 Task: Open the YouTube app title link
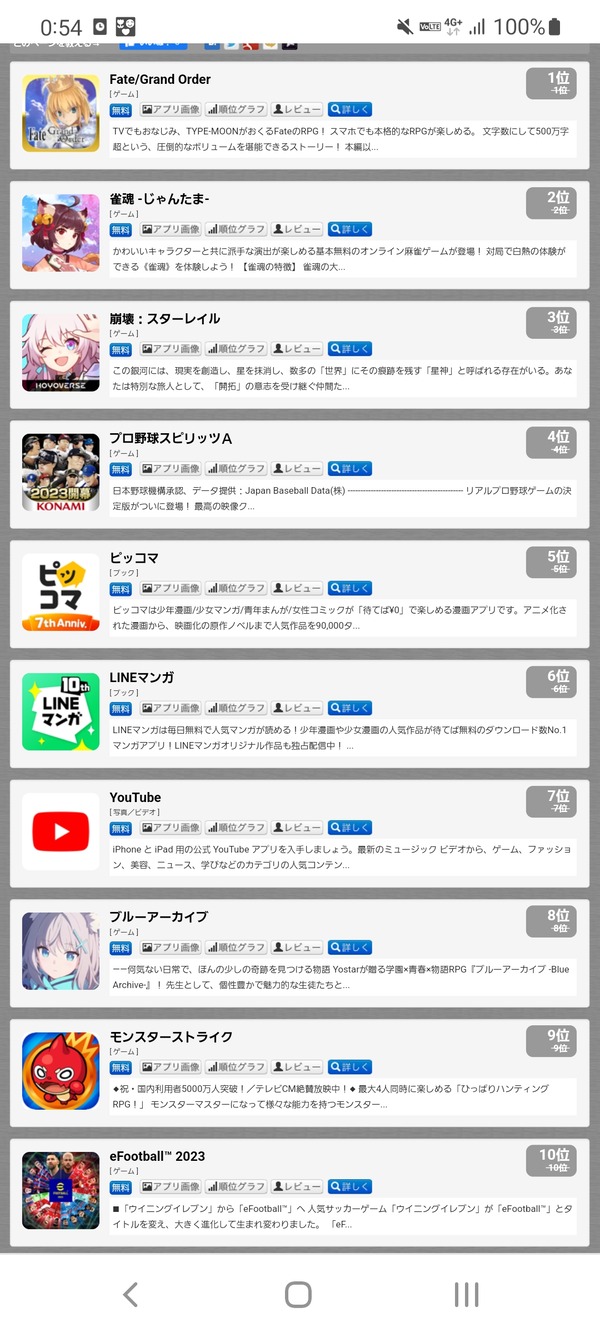point(135,797)
